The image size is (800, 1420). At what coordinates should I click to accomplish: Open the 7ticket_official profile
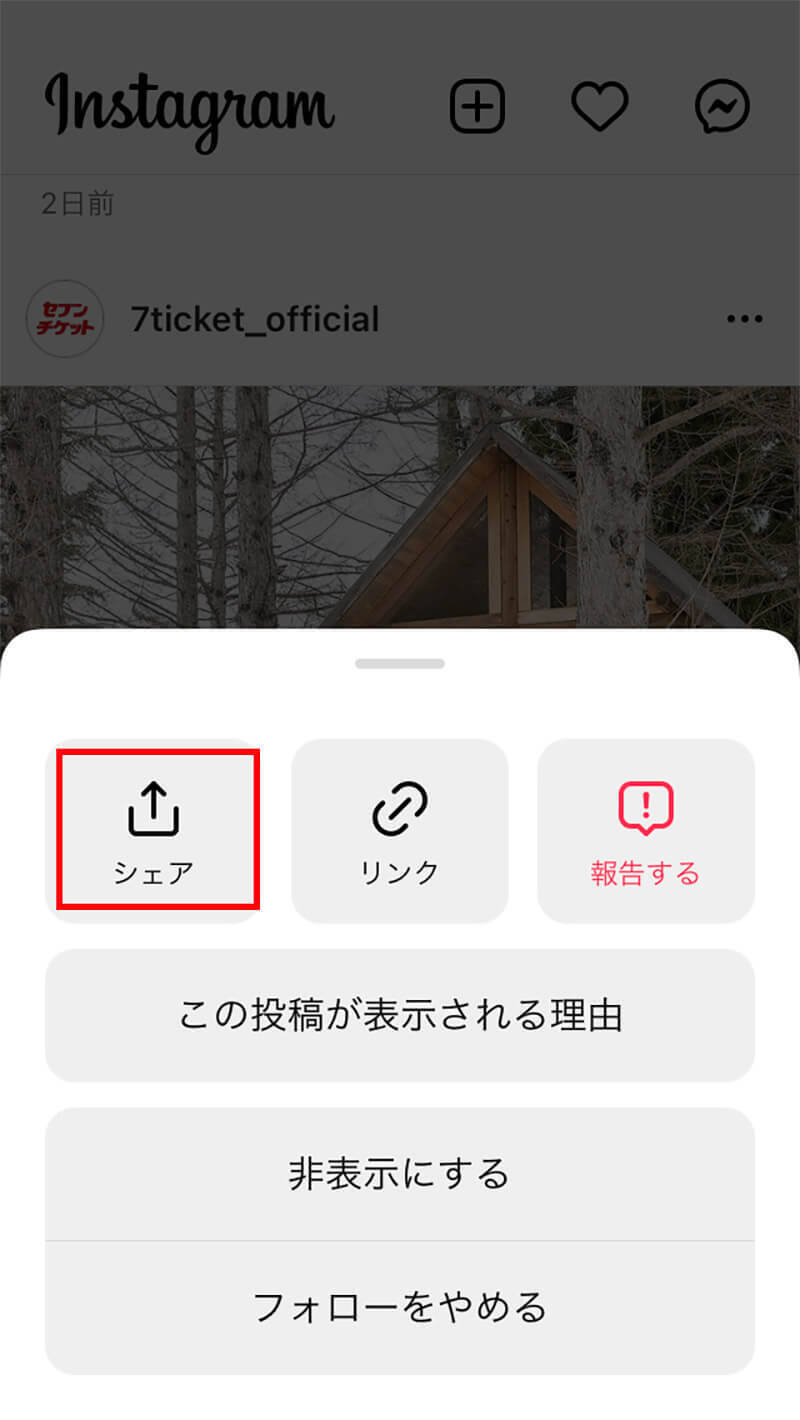click(x=254, y=320)
